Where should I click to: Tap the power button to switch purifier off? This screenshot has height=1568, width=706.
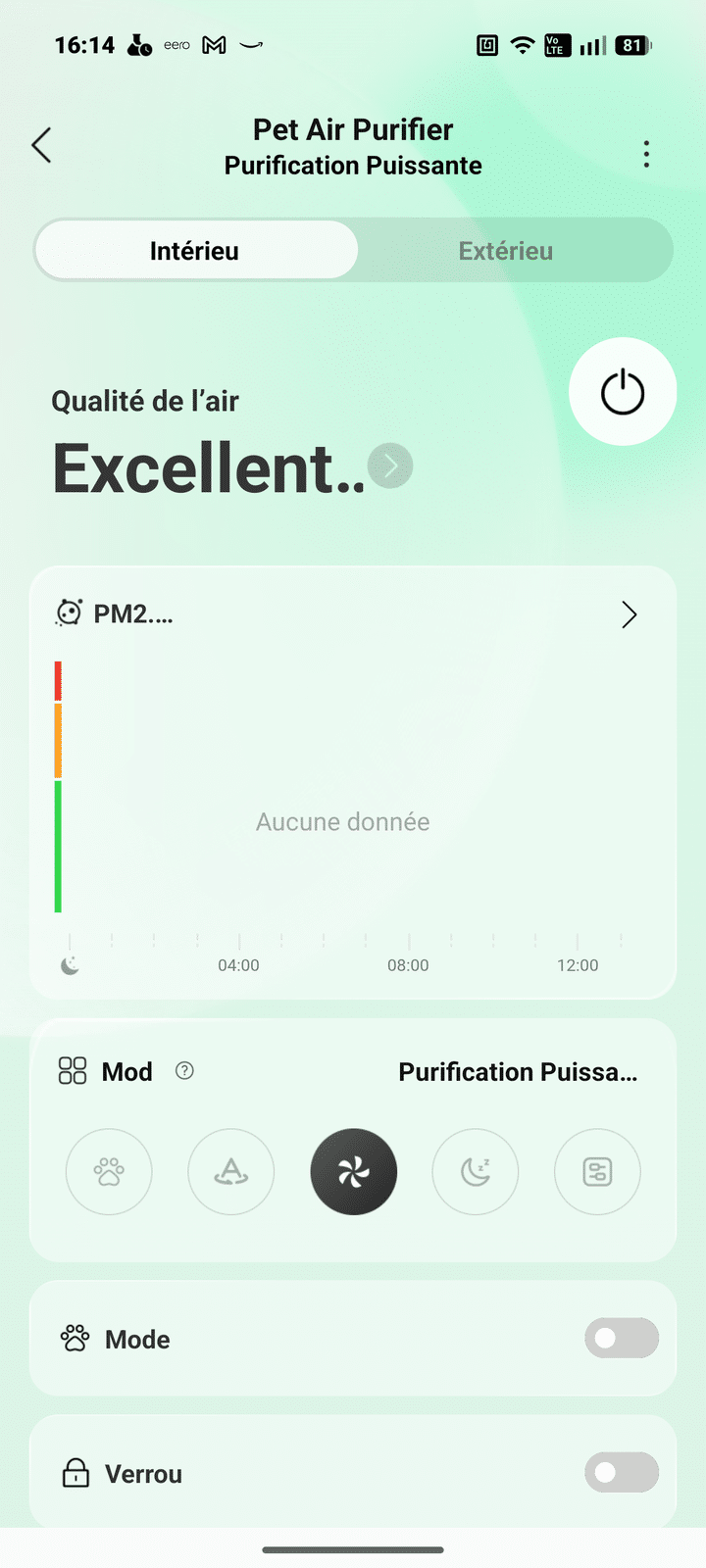tap(623, 392)
